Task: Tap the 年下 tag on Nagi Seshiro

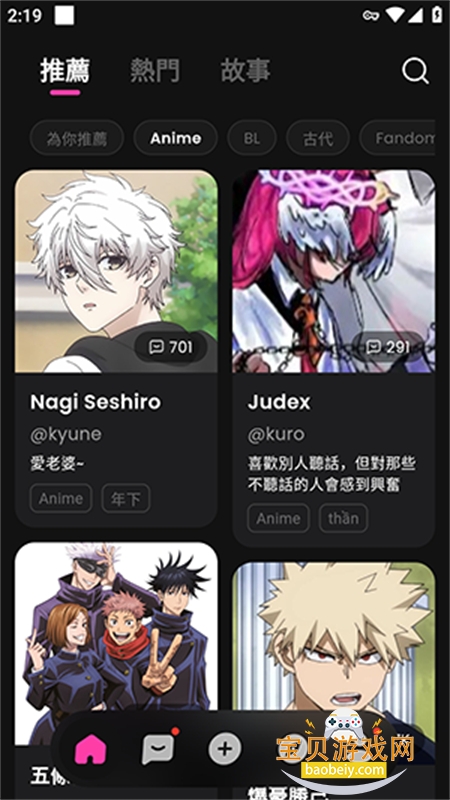Action: pos(126,498)
